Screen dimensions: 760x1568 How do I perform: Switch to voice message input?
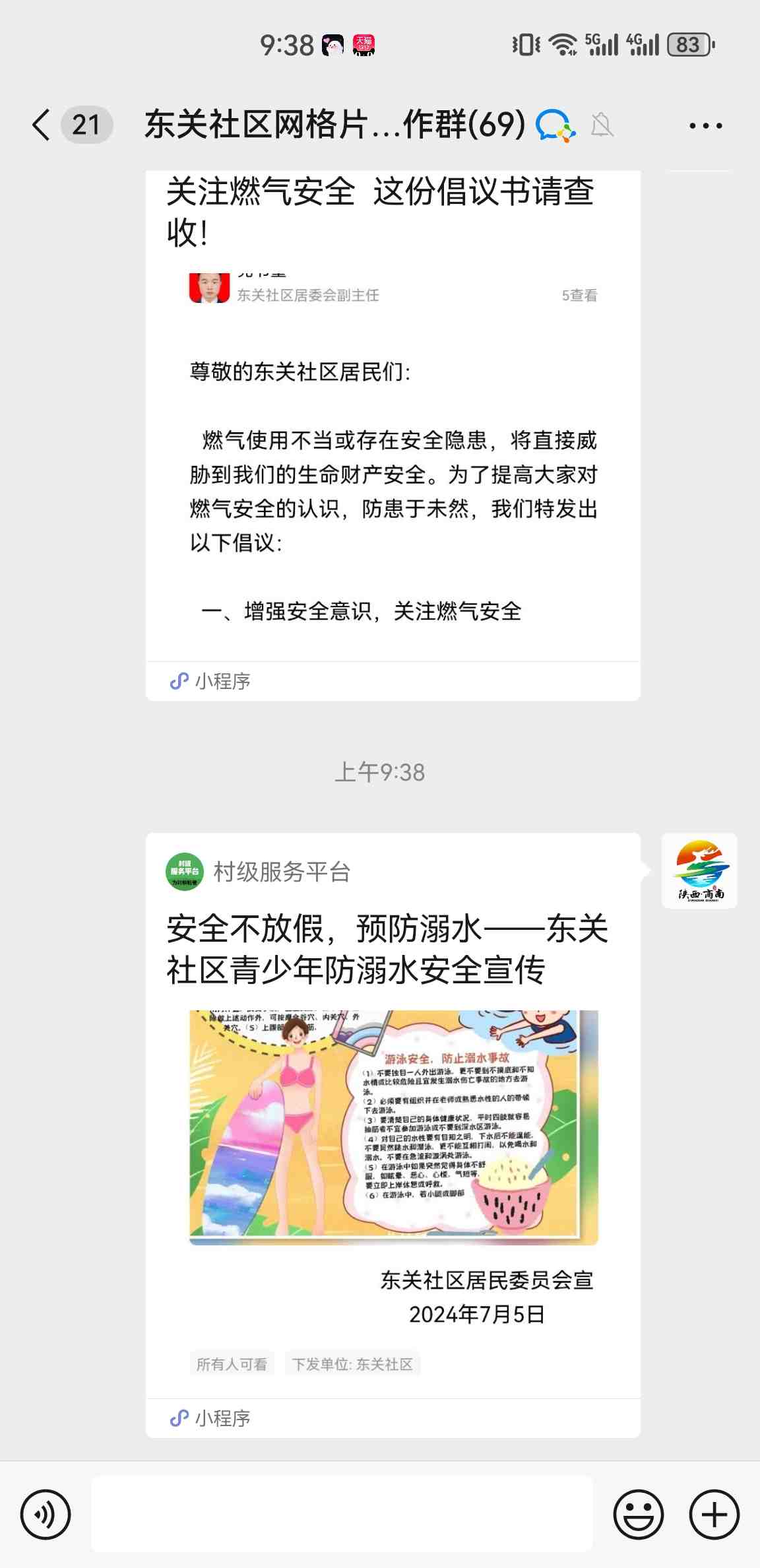click(46, 1515)
